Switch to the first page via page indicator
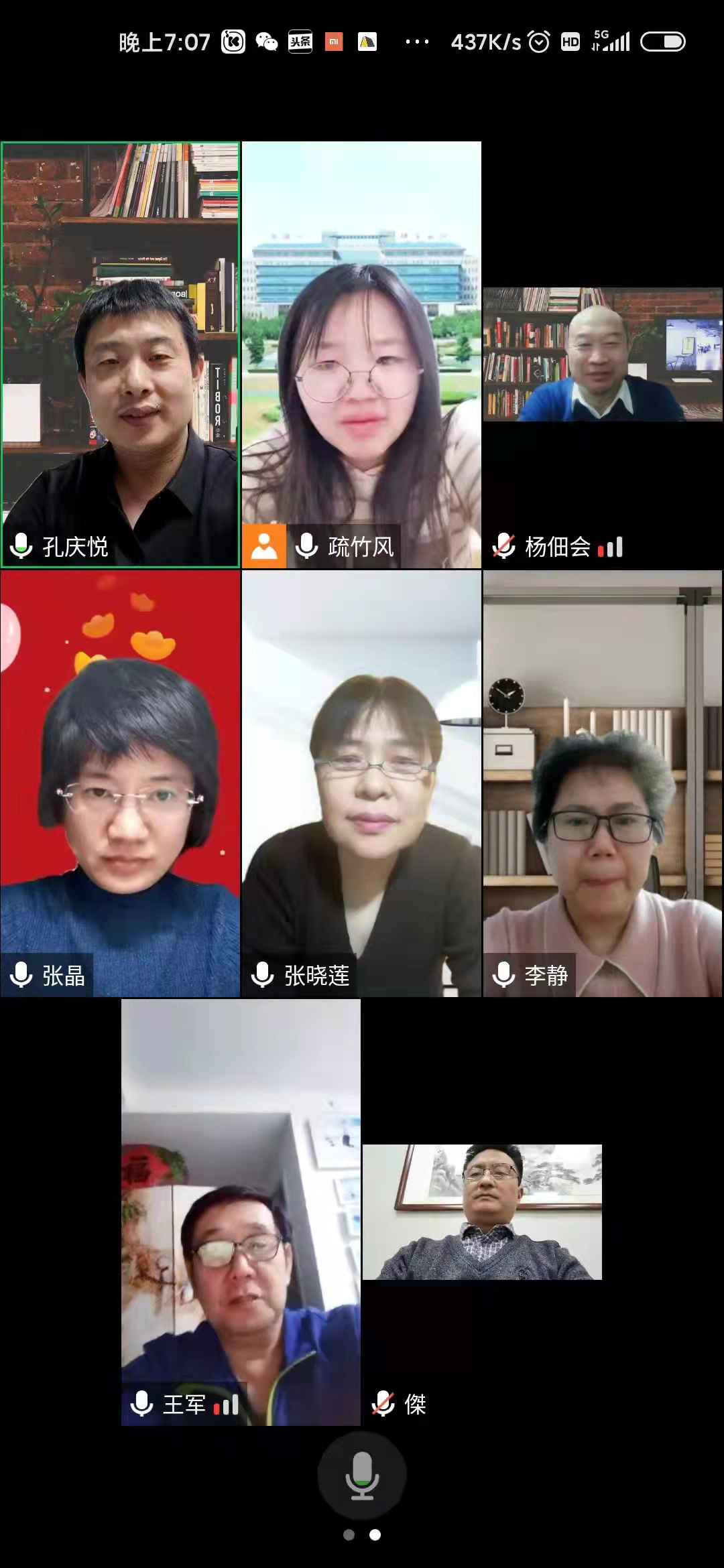 tap(349, 1534)
